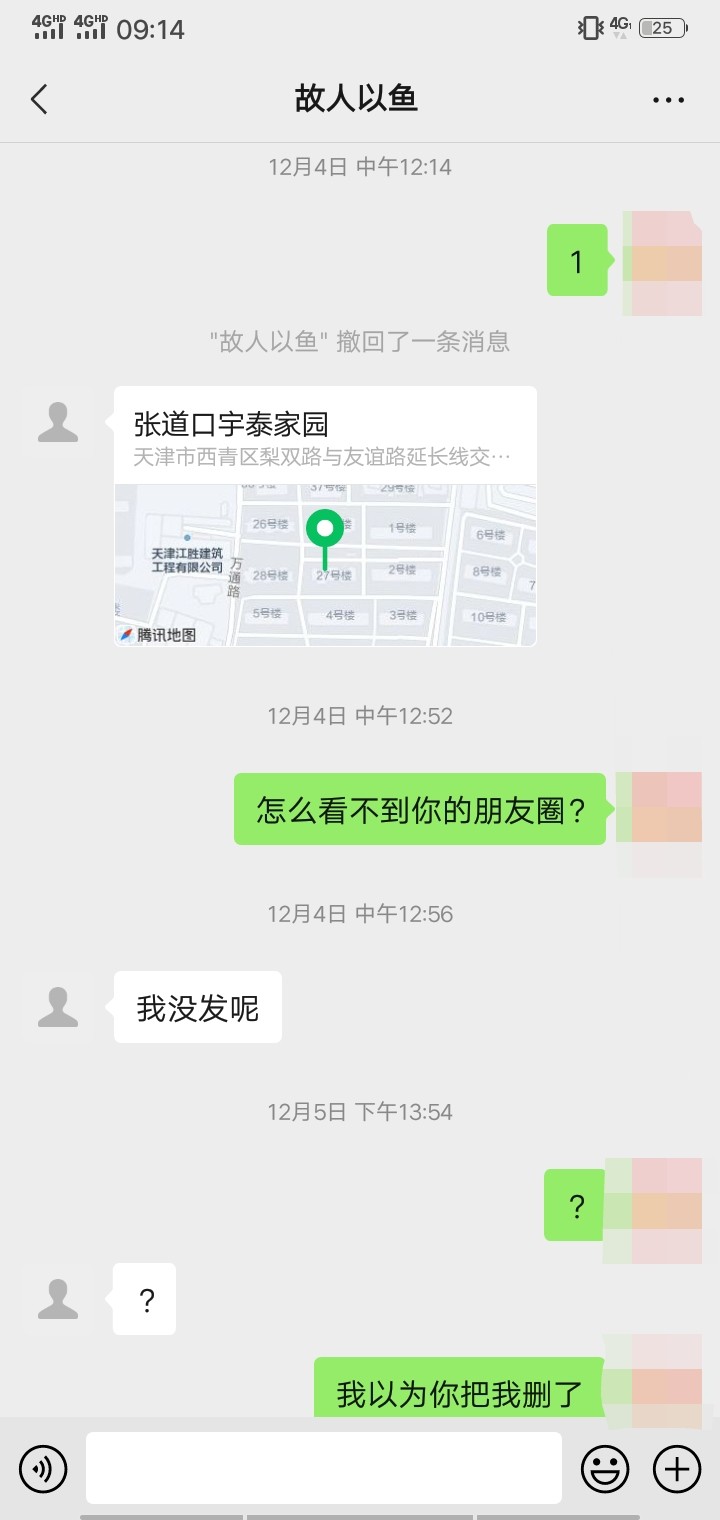
Task: Open the 张道口宇泰家园 location card
Action: tap(325, 517)
